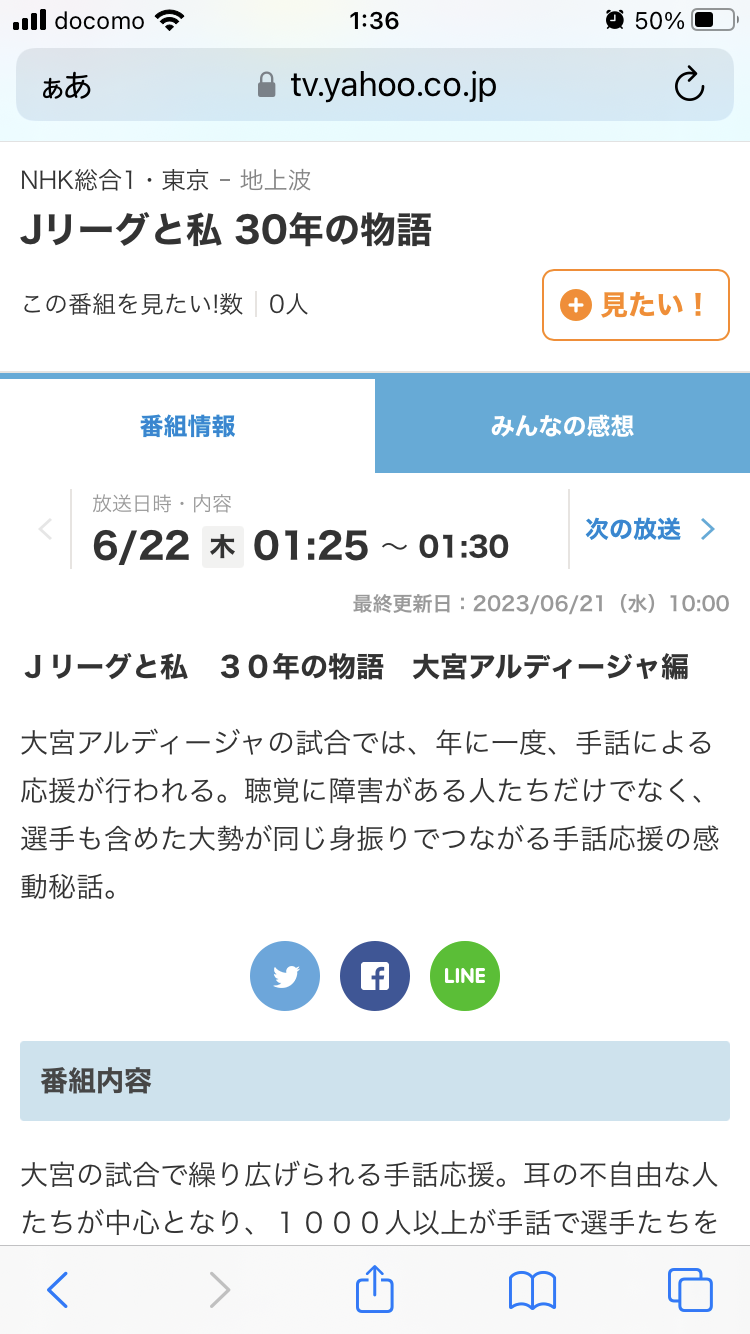Open the ぁあ reader settings menu
Viewport: 750px width, 1334px height.
tap(66, 86)
